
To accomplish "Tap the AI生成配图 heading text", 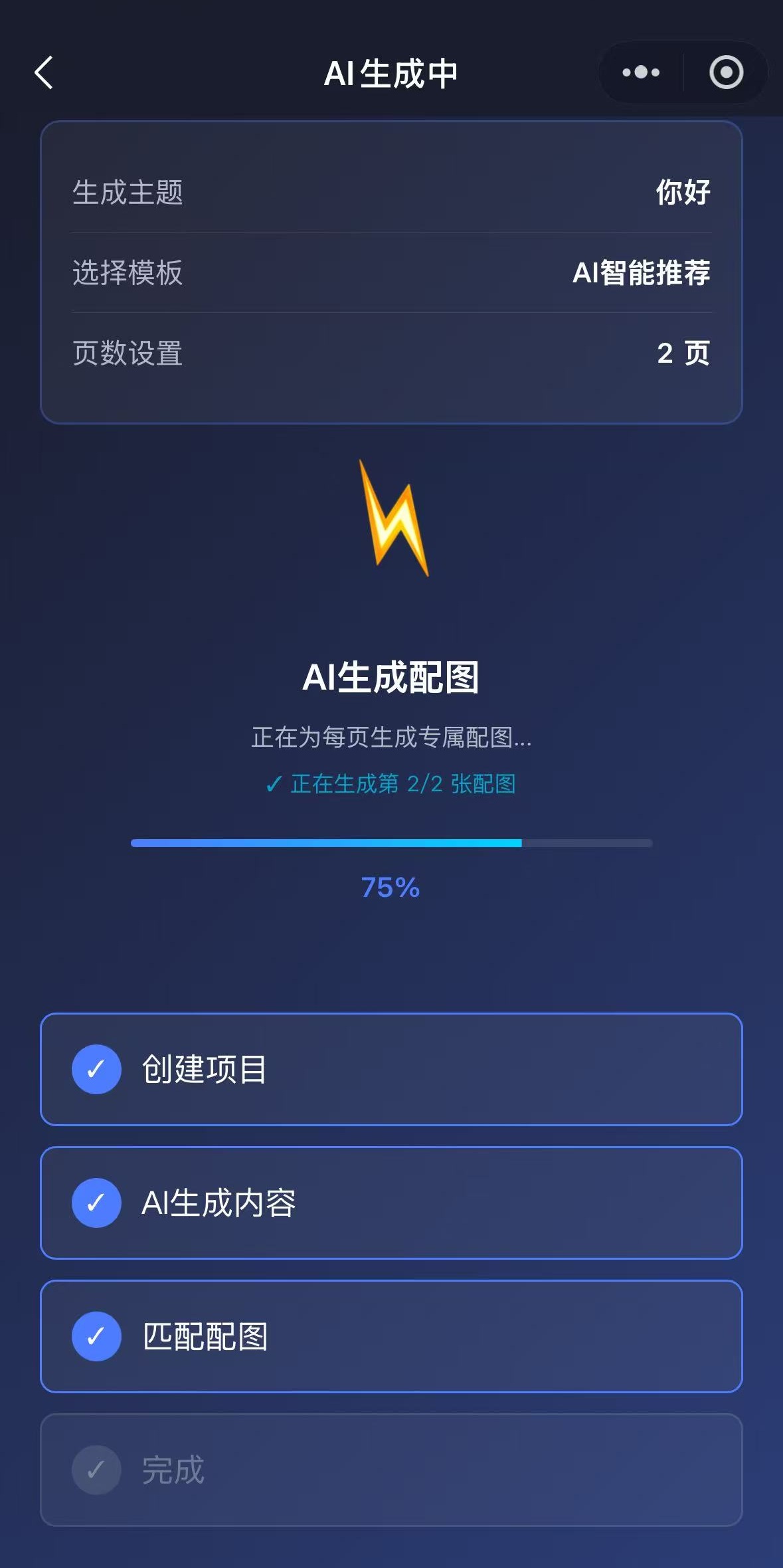I will coord(391,678).
